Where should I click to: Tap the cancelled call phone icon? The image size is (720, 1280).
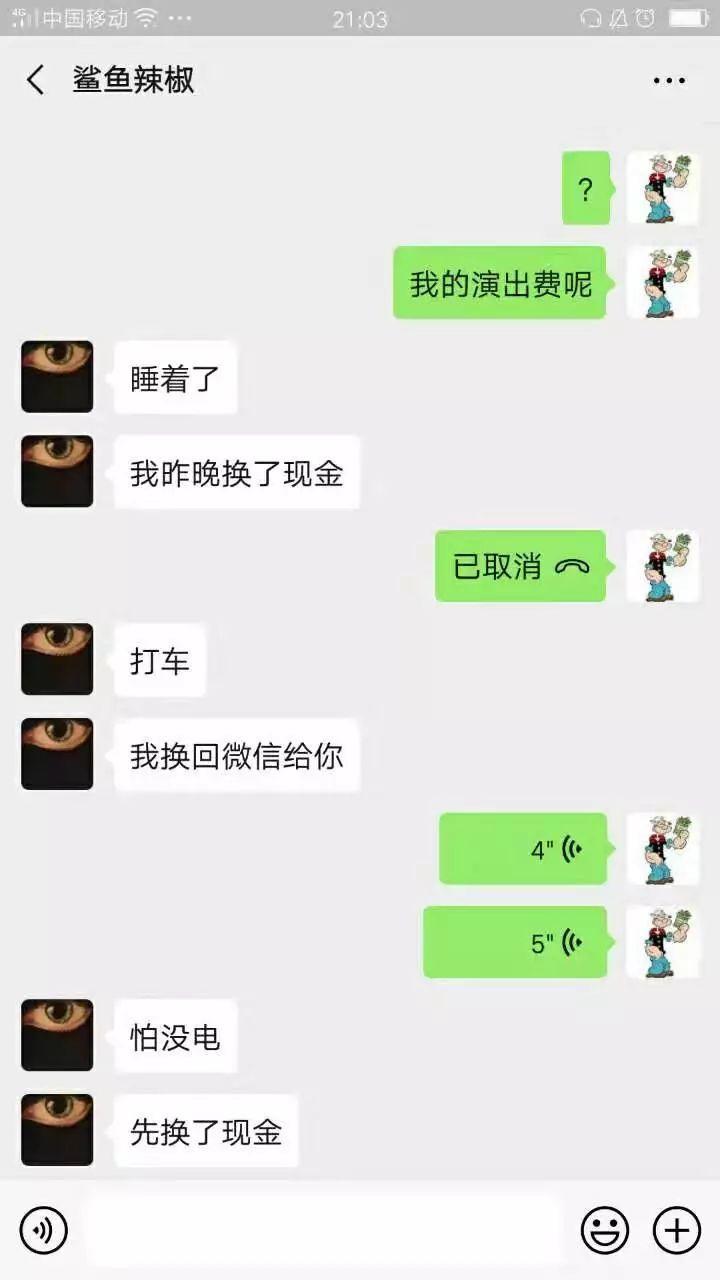(x=570, y=566)
